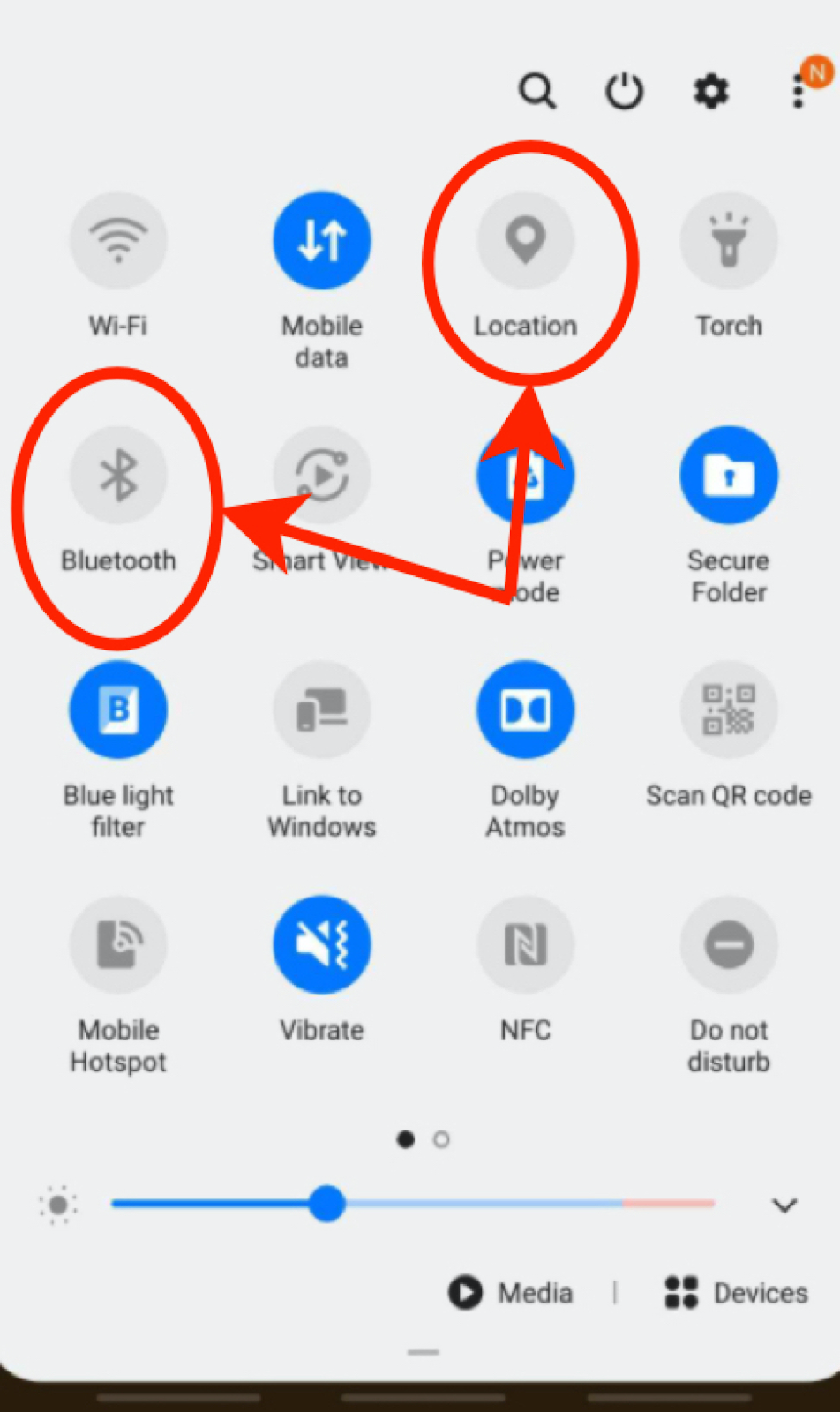Enable Link to Windows
Image resolution: width=840 pixels, height=1412 pixels.
pos(322,710)
